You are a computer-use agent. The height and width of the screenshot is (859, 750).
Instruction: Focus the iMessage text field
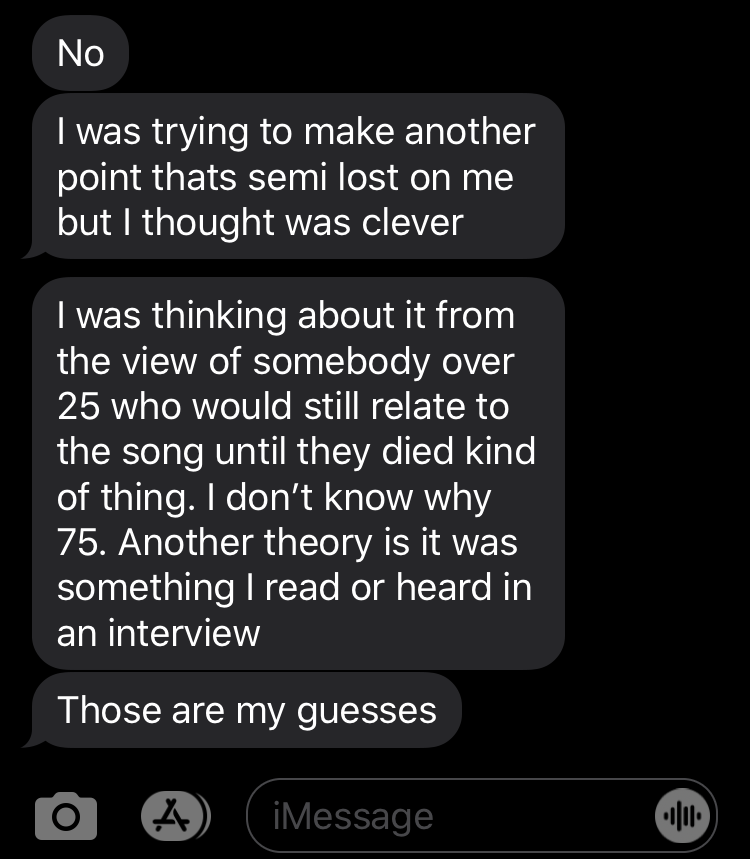pyautogui.click(x=450, y=816)
